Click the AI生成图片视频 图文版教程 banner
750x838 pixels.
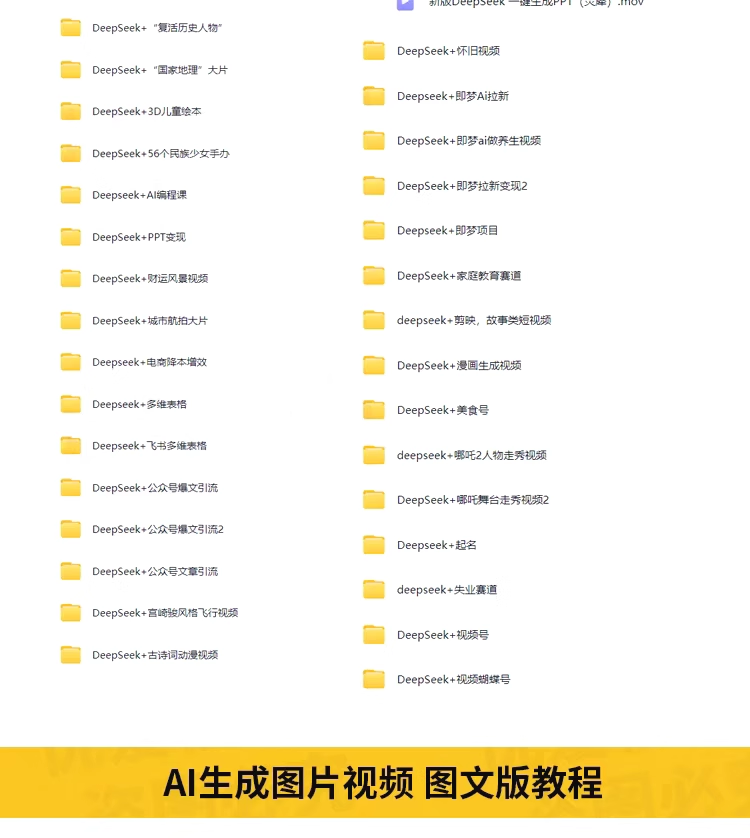(375, 784)
